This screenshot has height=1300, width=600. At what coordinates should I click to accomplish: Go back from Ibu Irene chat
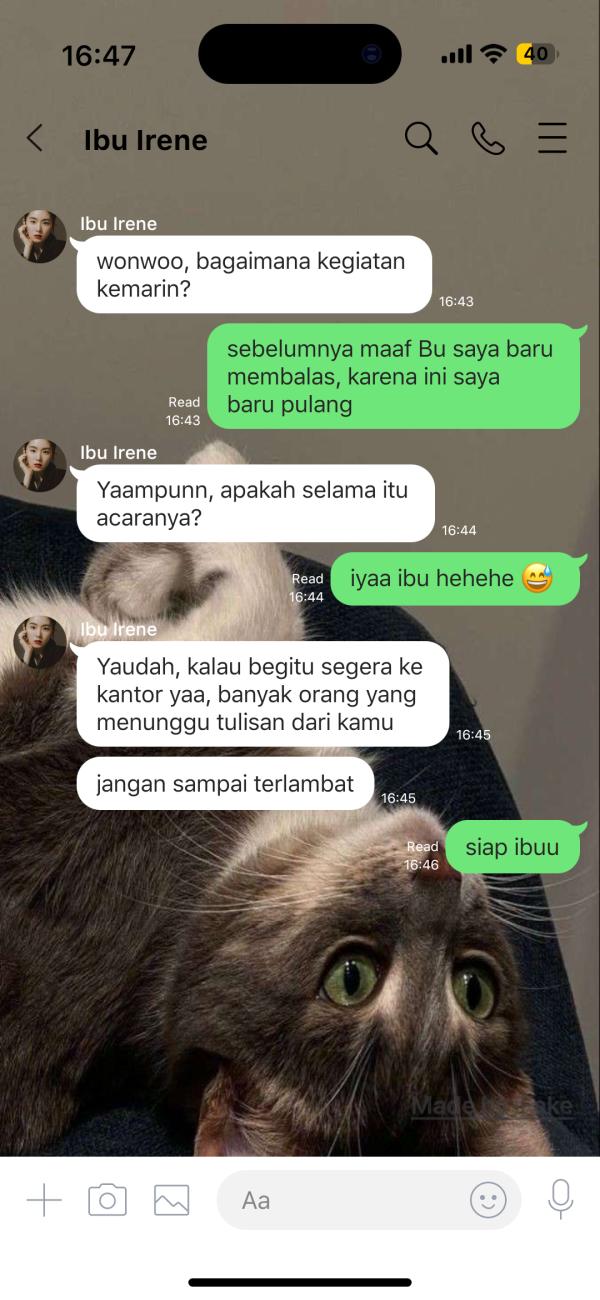35,138
